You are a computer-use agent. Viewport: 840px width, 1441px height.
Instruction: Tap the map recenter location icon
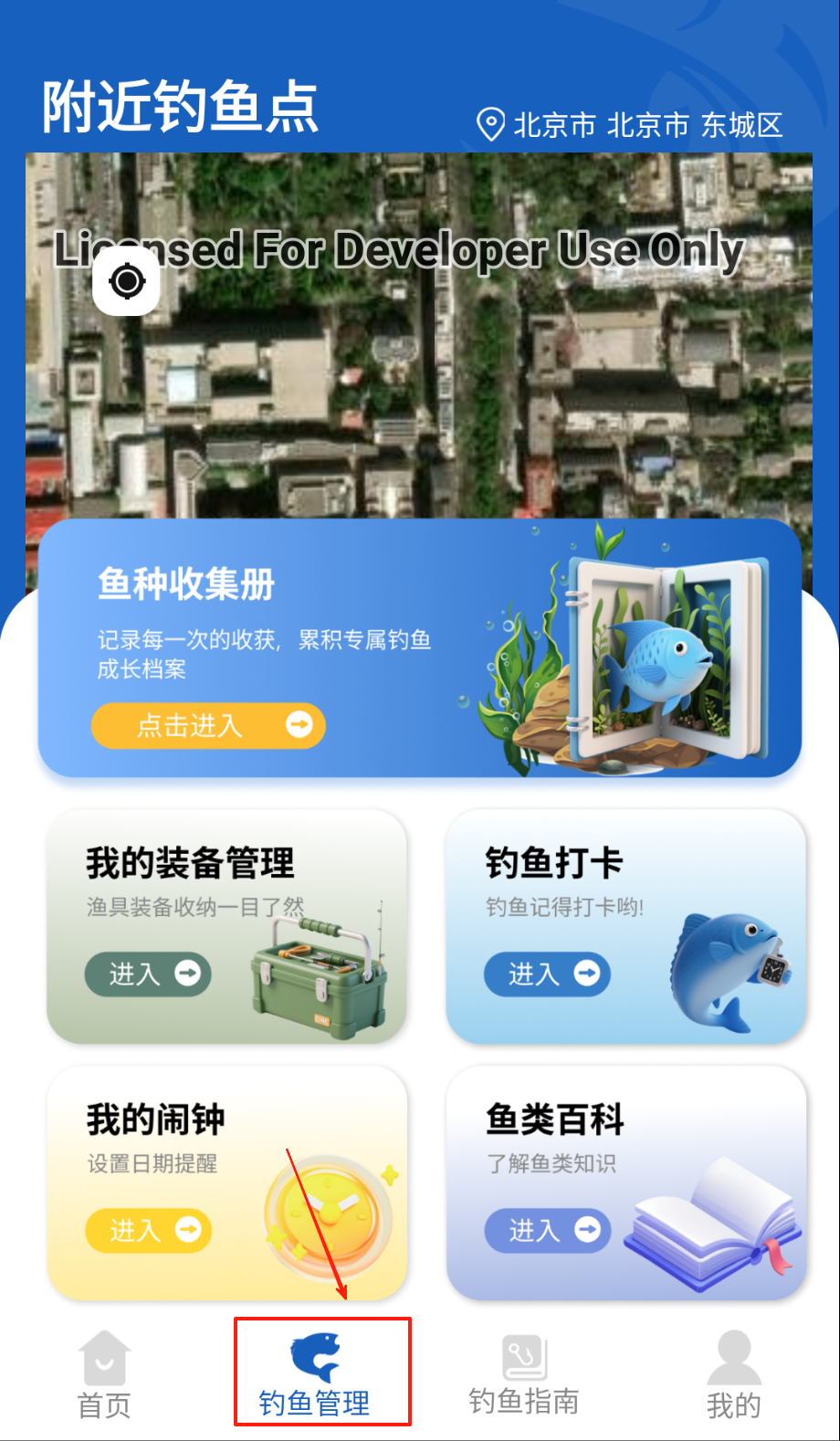click(x=127, y=281)
